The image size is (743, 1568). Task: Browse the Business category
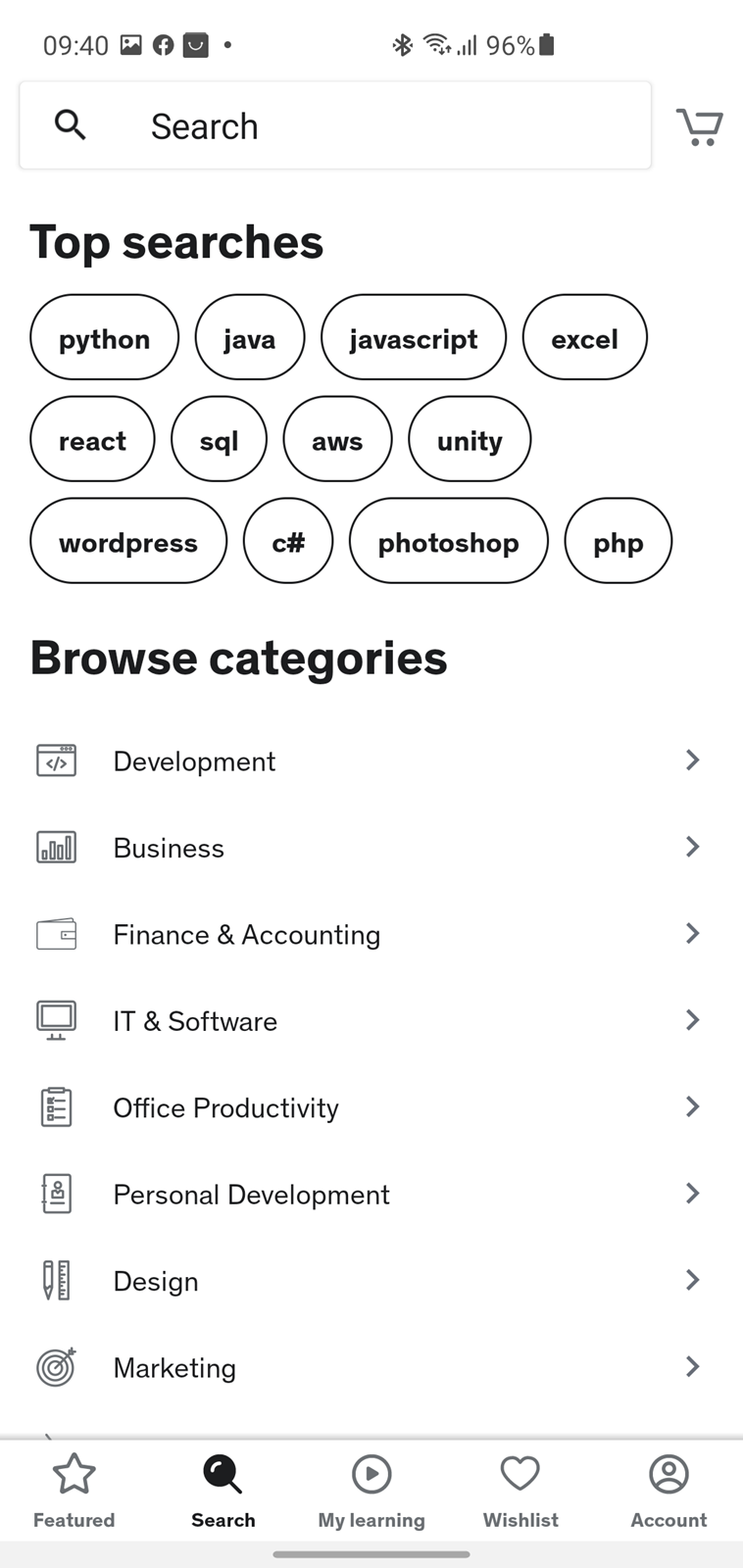click(x=371, y=847)
